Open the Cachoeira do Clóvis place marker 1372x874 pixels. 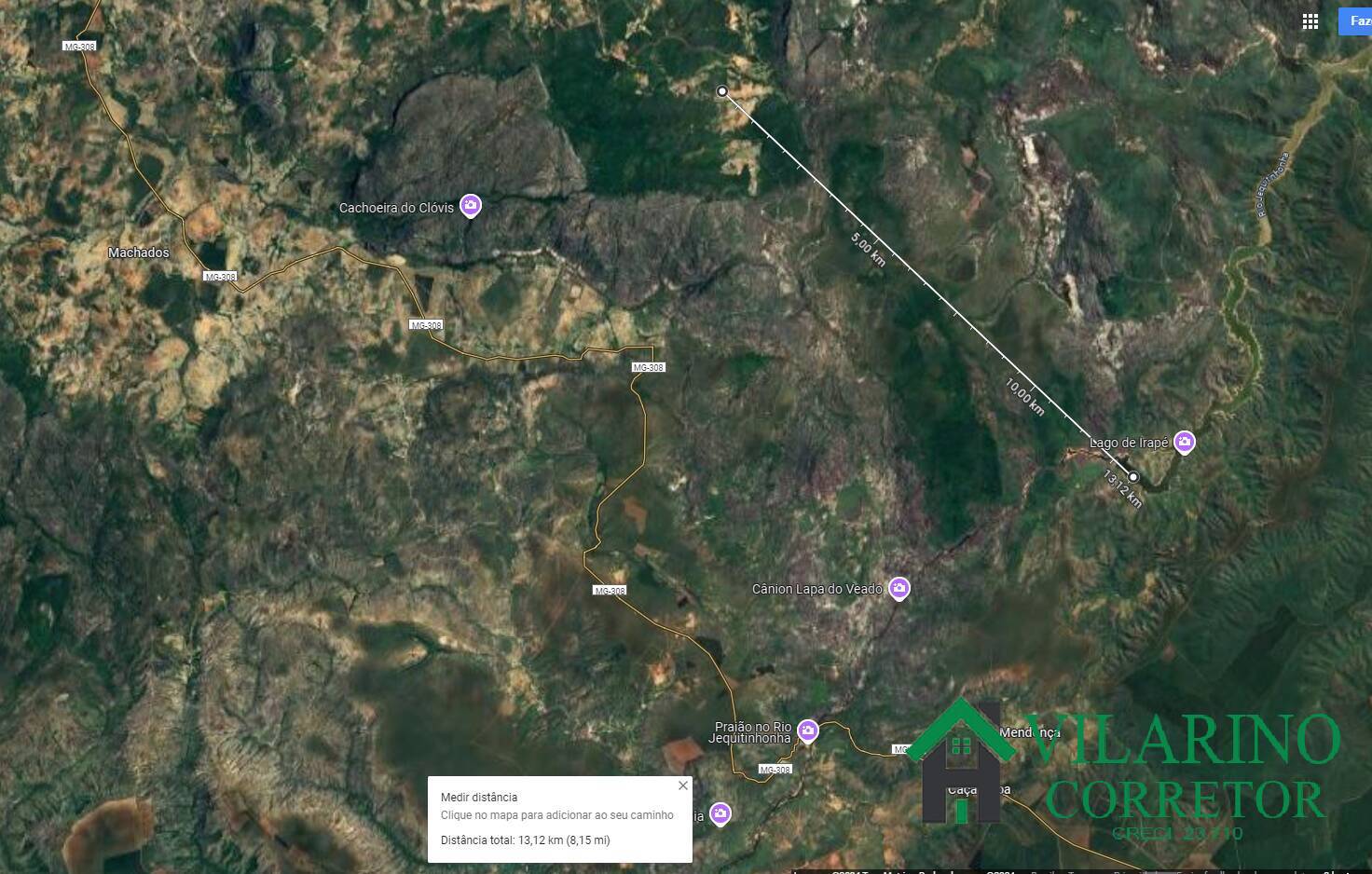click(472, 205)
